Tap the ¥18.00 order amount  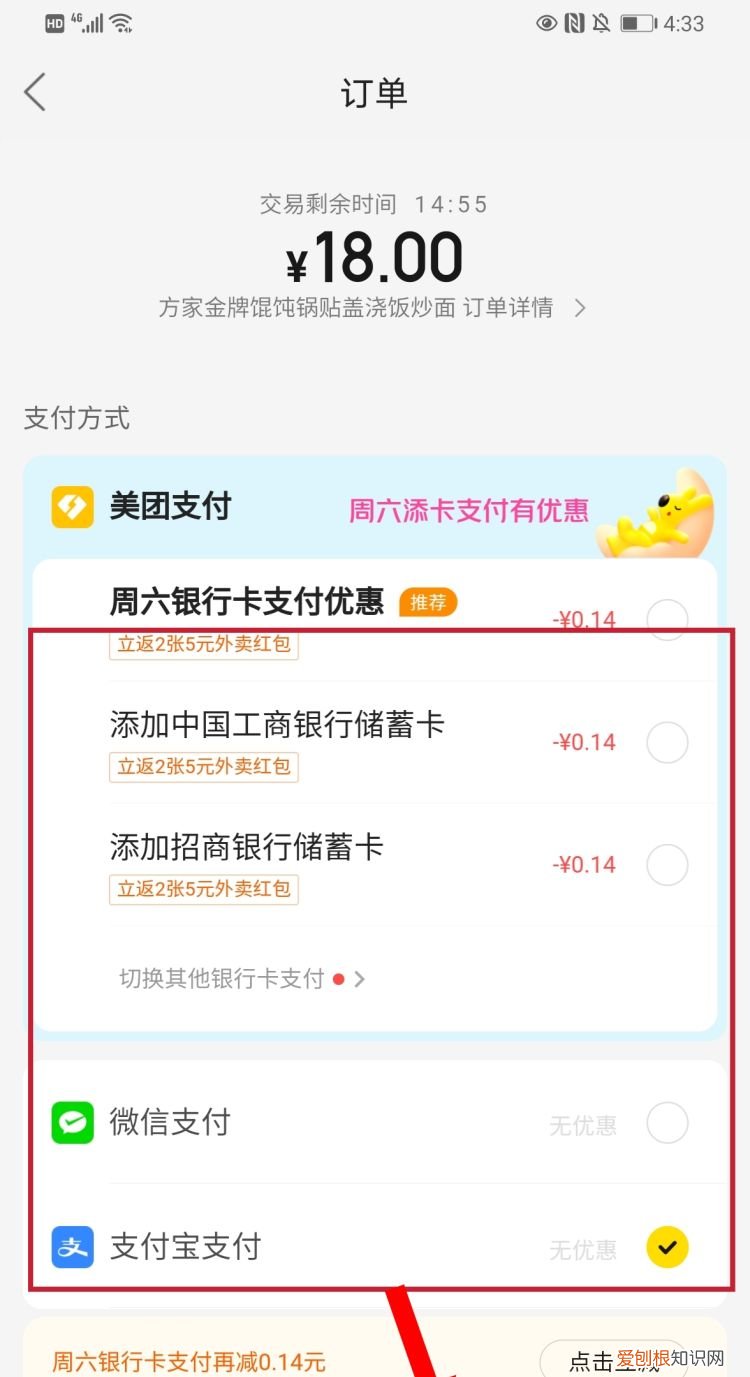coord(375,258)
